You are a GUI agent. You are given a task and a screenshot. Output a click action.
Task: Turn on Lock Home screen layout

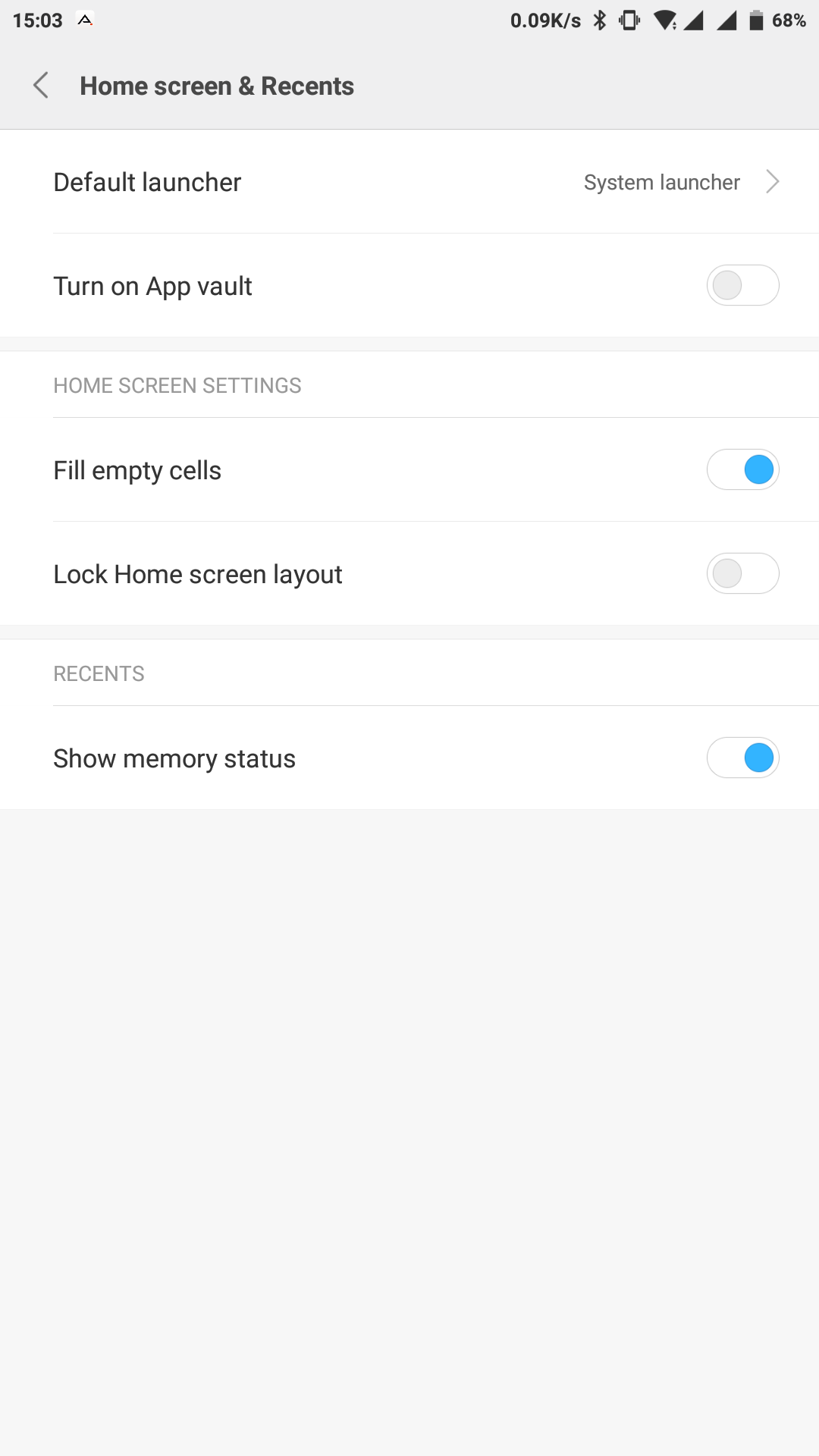(x=742, y=574)
